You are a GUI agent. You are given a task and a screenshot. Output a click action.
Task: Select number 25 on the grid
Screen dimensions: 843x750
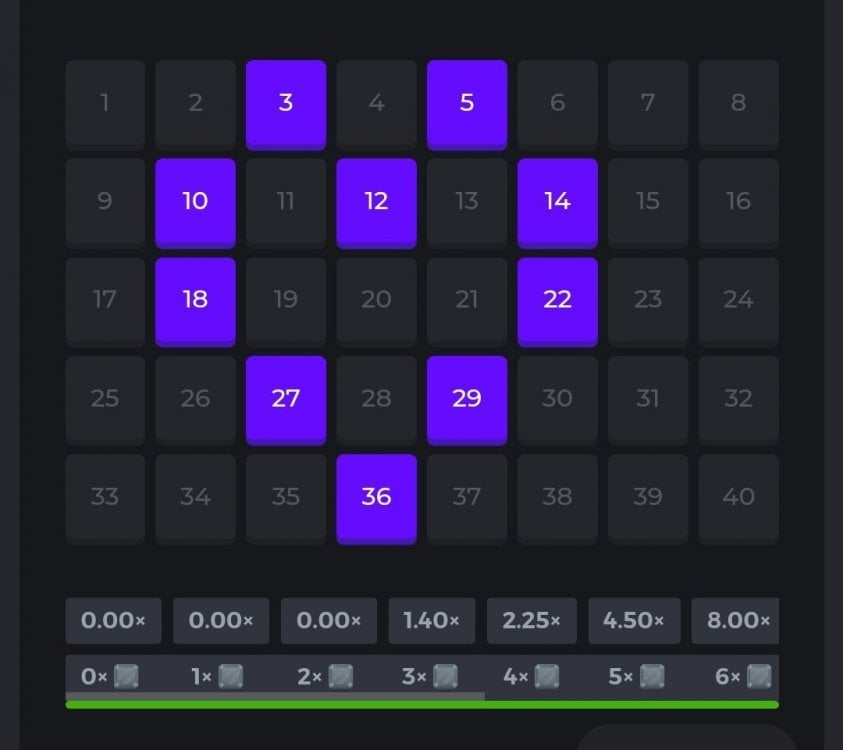coord(105,398)
